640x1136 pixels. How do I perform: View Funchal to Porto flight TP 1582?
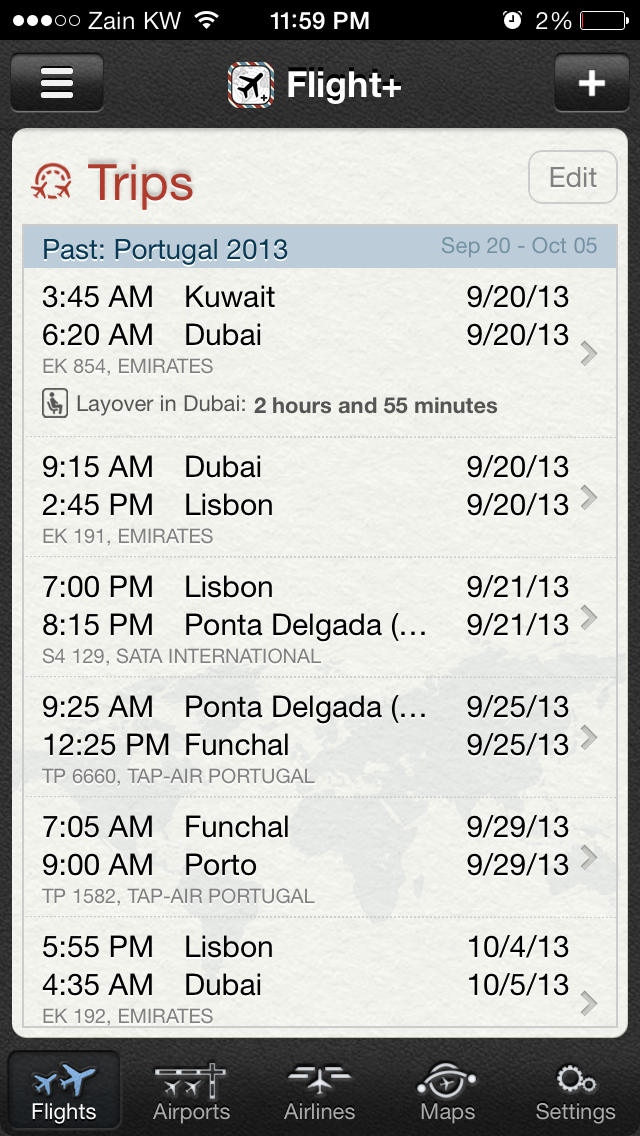pyautogui.click(x=320, y=857)
